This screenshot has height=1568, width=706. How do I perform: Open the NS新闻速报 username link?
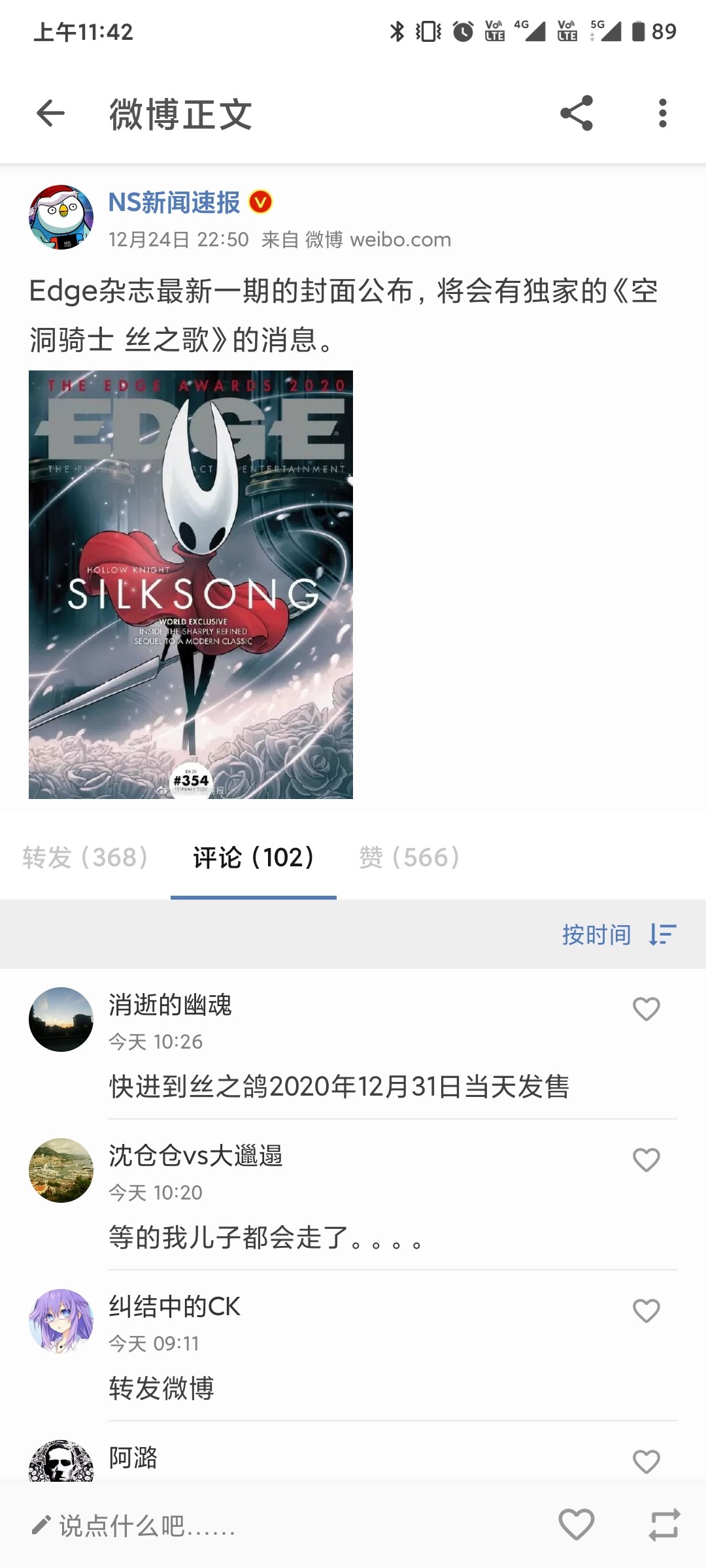pos(174,203)
